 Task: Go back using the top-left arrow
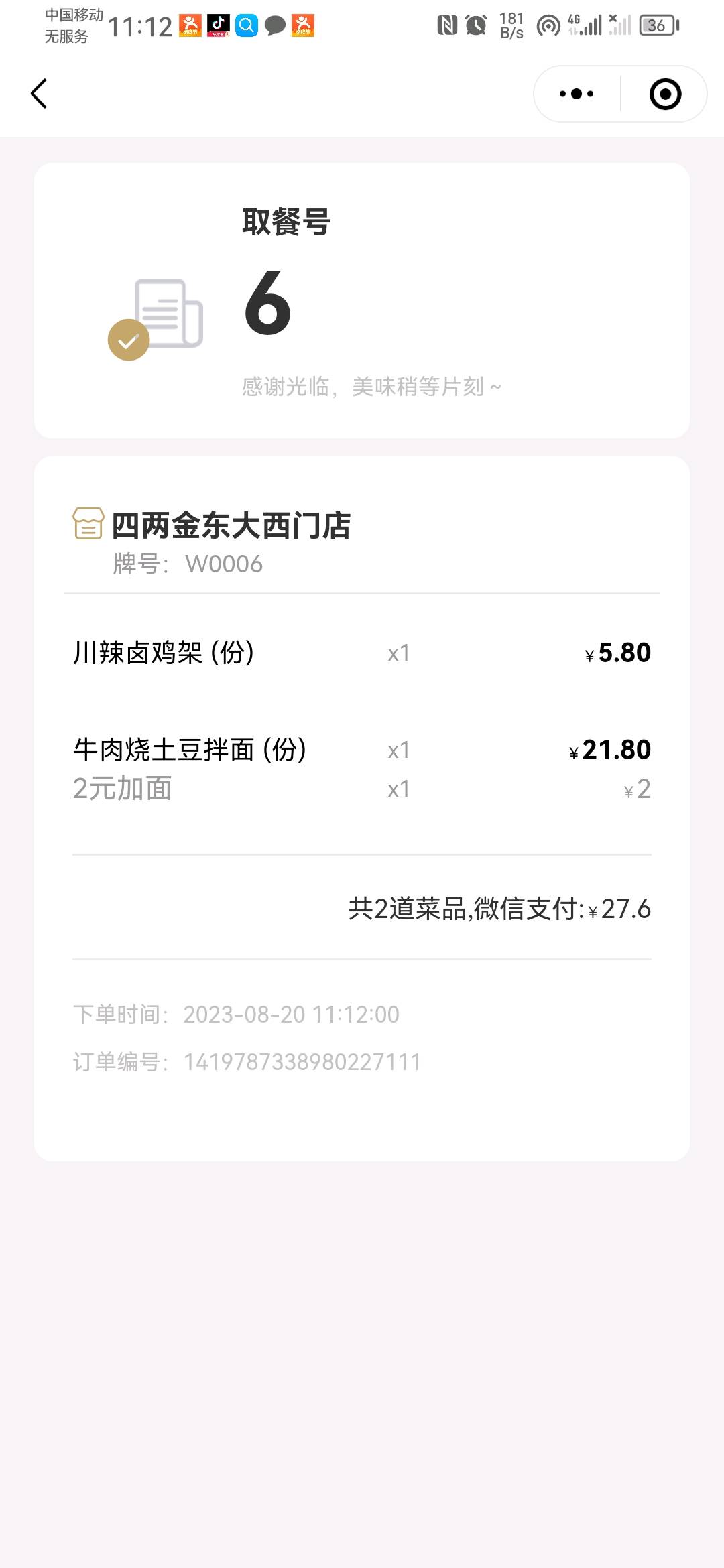pos(40,94)
